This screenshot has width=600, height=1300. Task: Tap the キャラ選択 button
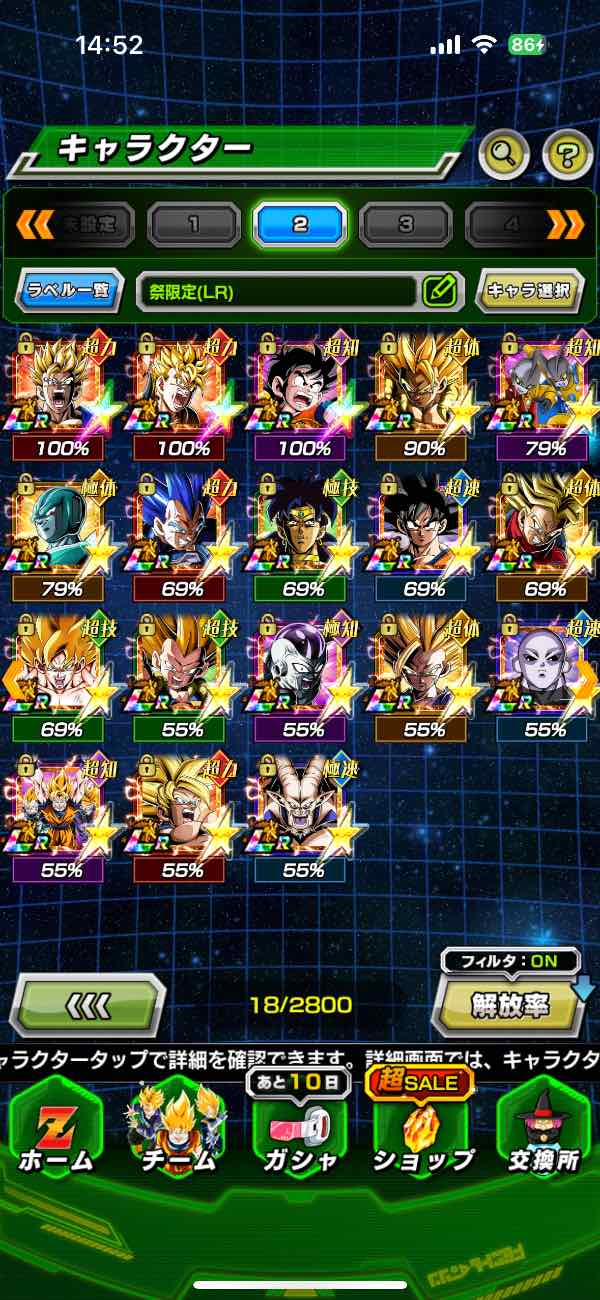[529, 291]
